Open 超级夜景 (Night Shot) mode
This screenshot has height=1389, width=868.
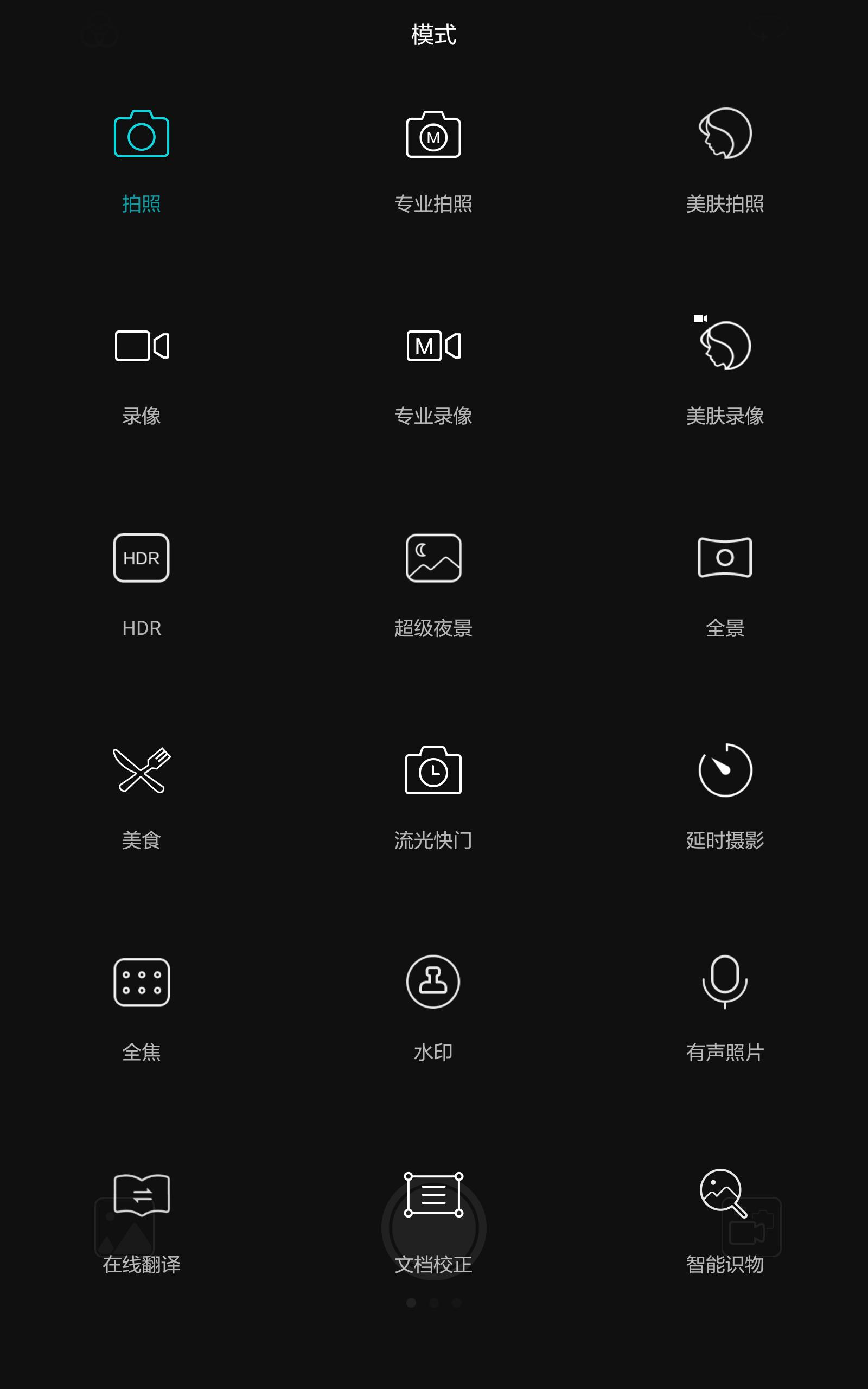click(x=433, y=557)
